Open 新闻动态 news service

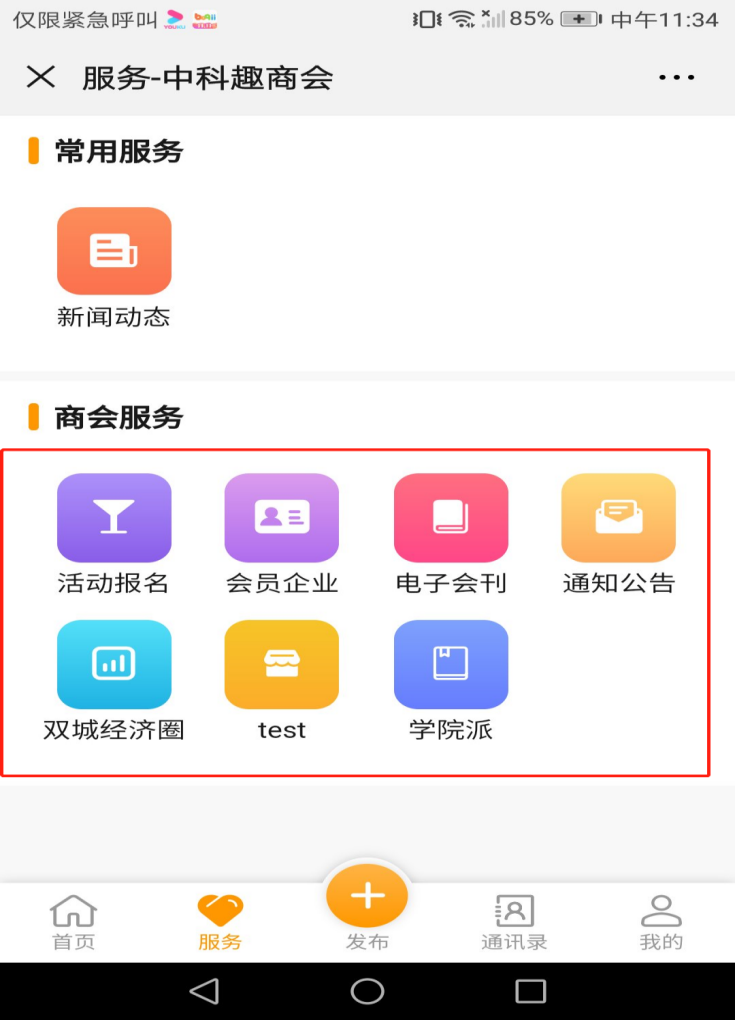tap(114, 251)
